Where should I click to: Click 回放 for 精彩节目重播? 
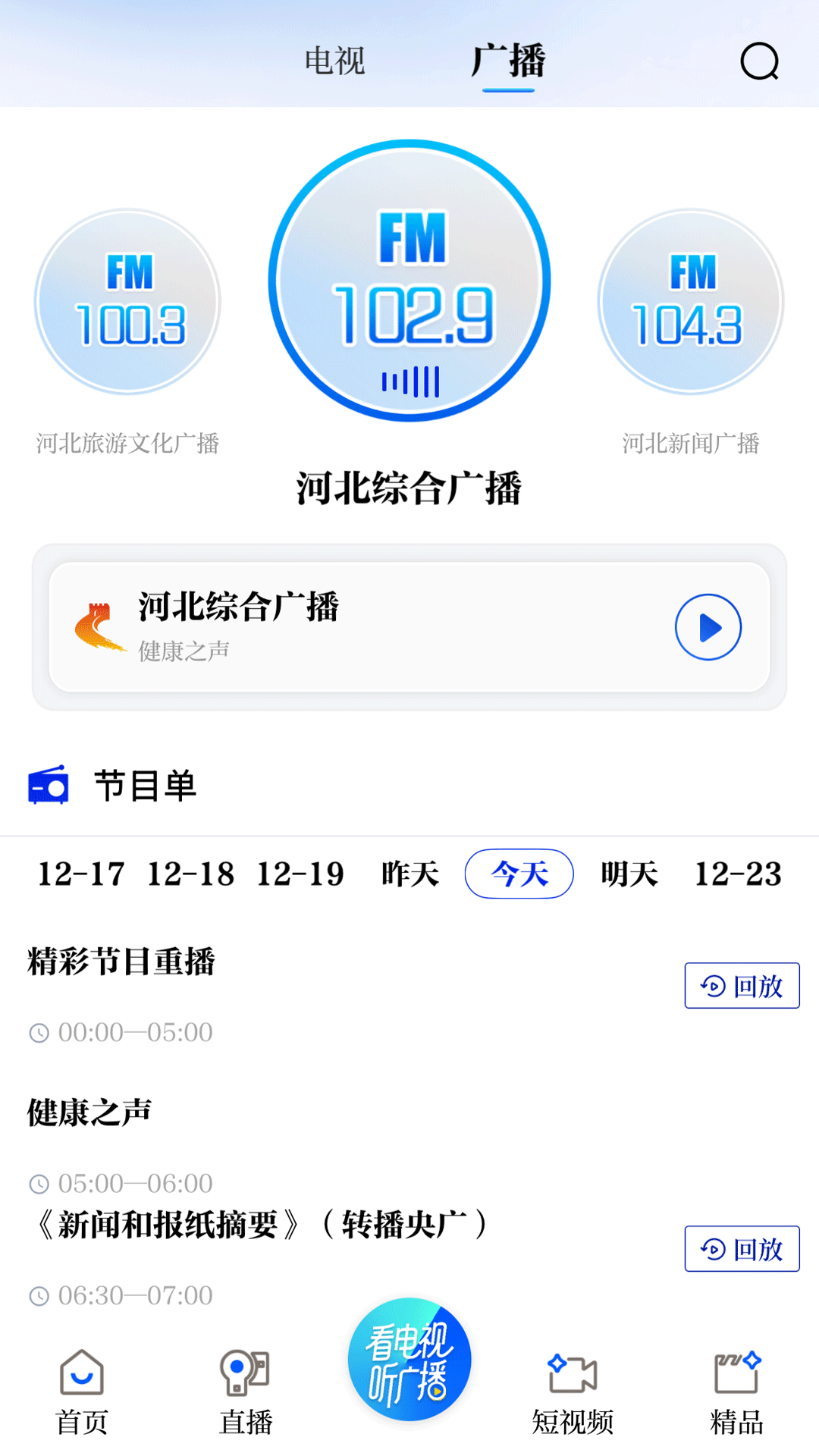(x=742, y=985)
